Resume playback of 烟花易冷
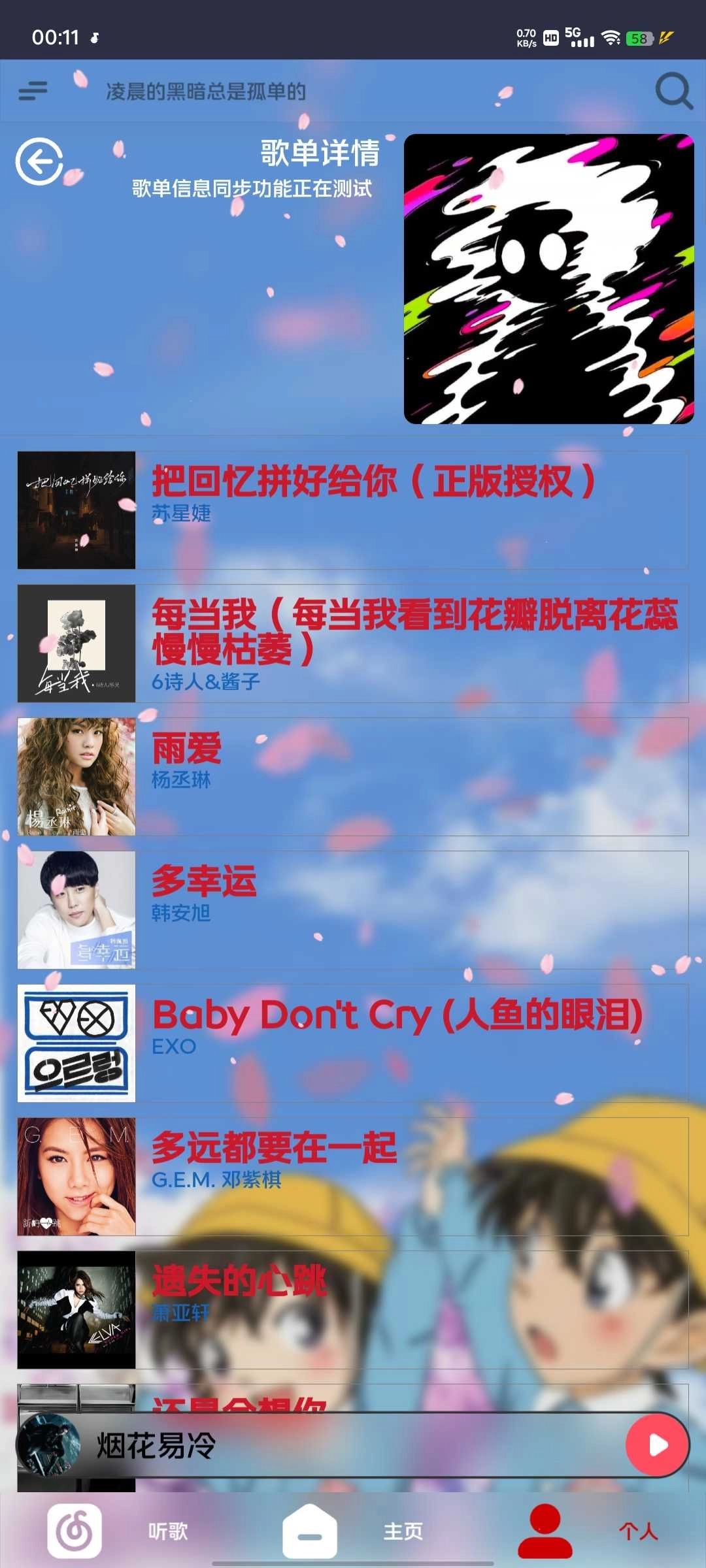The width and height of the screenshot is (706, 1568). click(657, 1445)
